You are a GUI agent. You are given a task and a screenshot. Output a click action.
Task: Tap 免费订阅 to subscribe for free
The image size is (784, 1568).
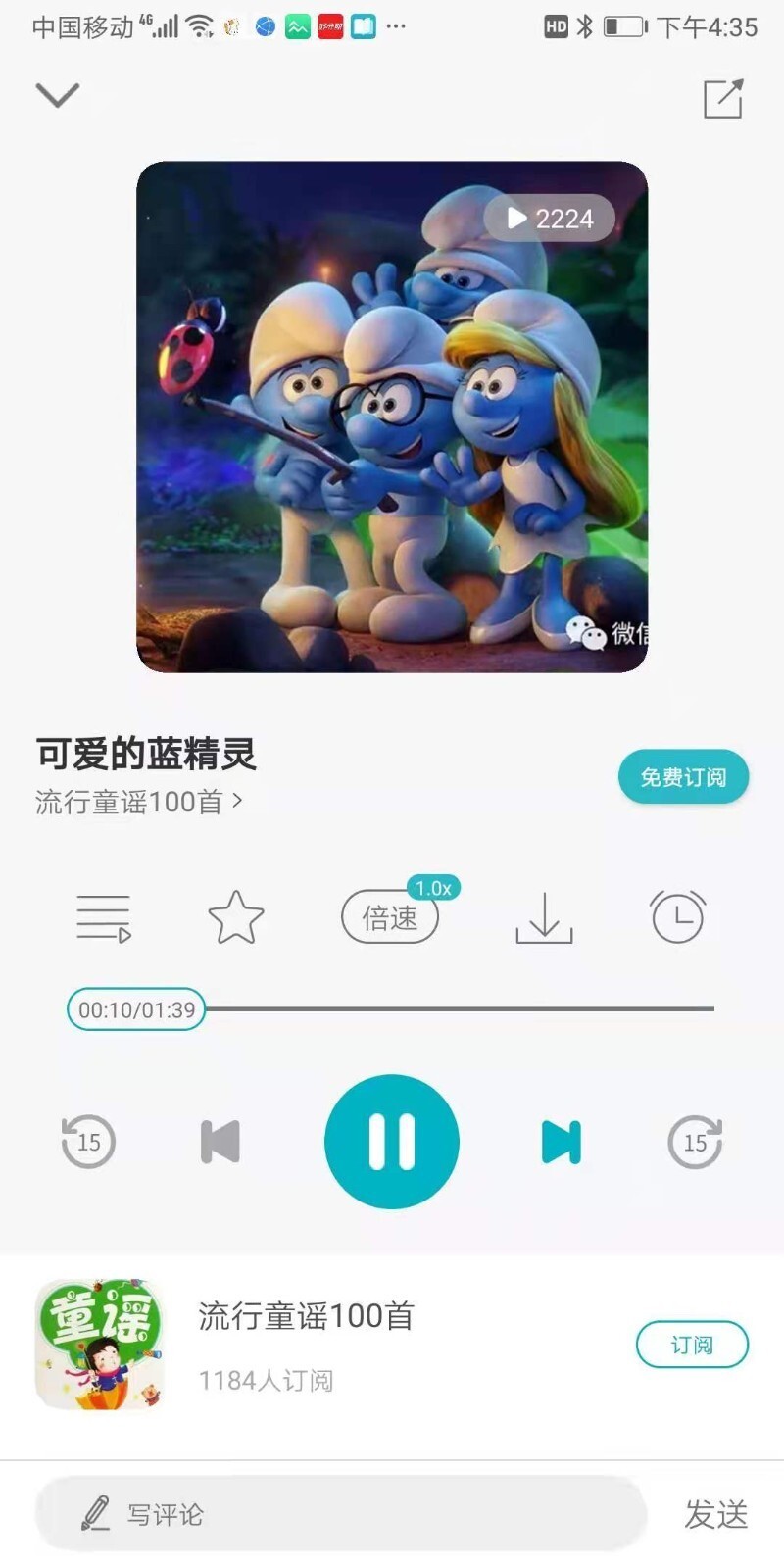click(x=683, y=775)
